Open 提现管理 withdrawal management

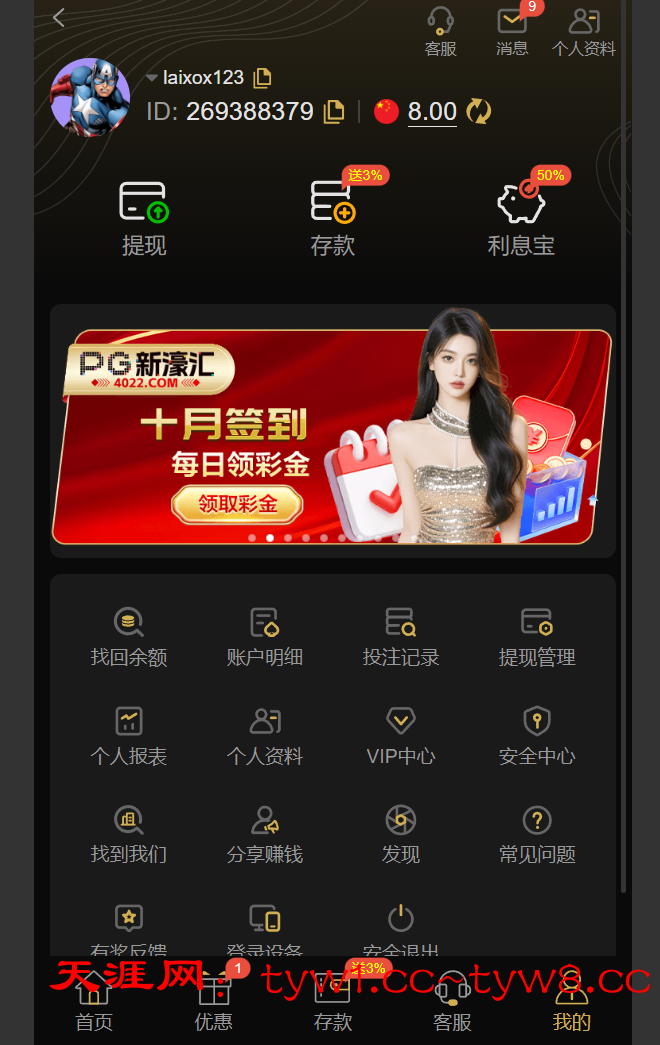[x=537, y=636]
